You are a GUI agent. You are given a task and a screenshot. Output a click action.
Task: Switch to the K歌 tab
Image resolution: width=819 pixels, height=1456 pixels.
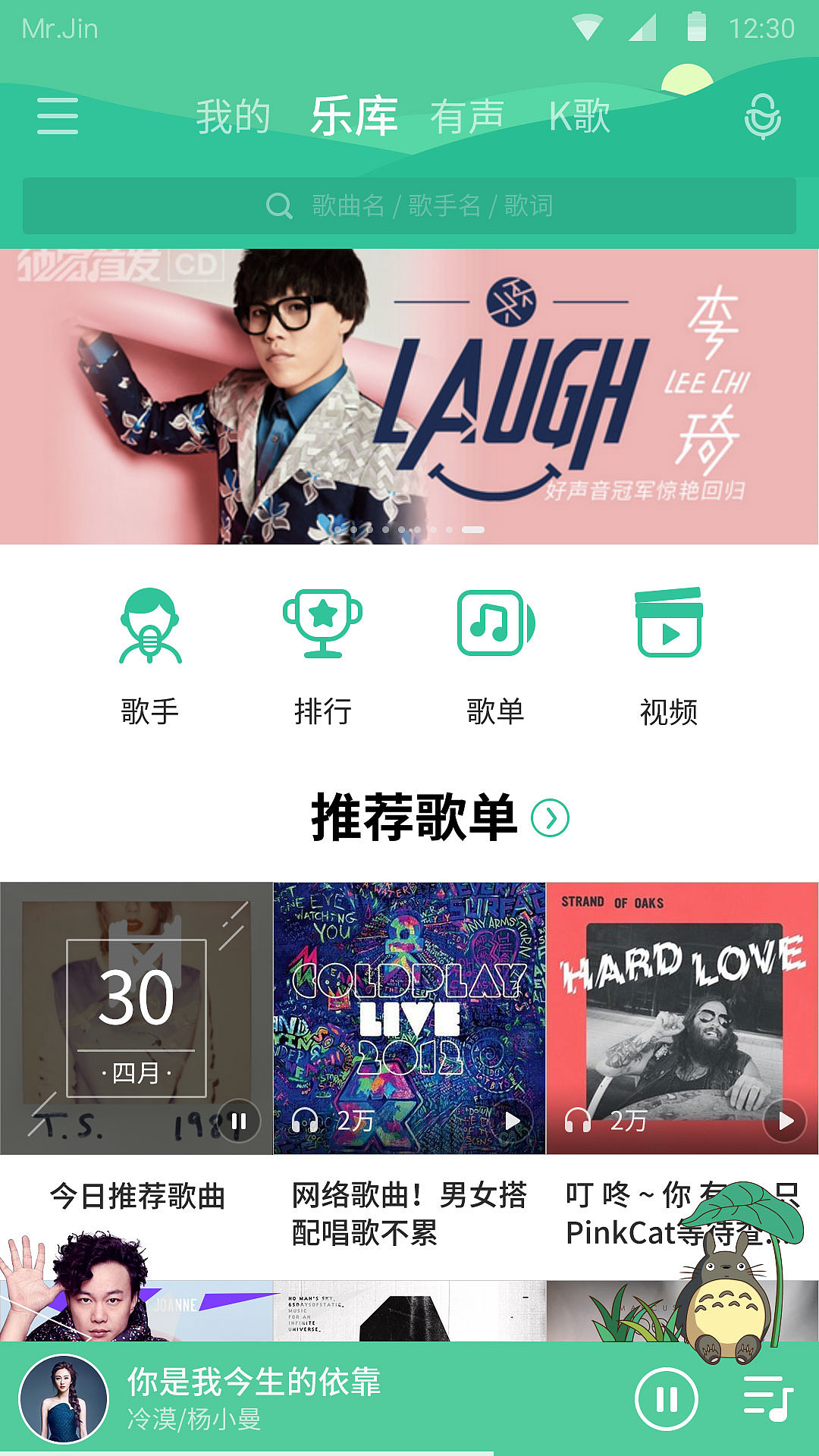coord(579,117)
